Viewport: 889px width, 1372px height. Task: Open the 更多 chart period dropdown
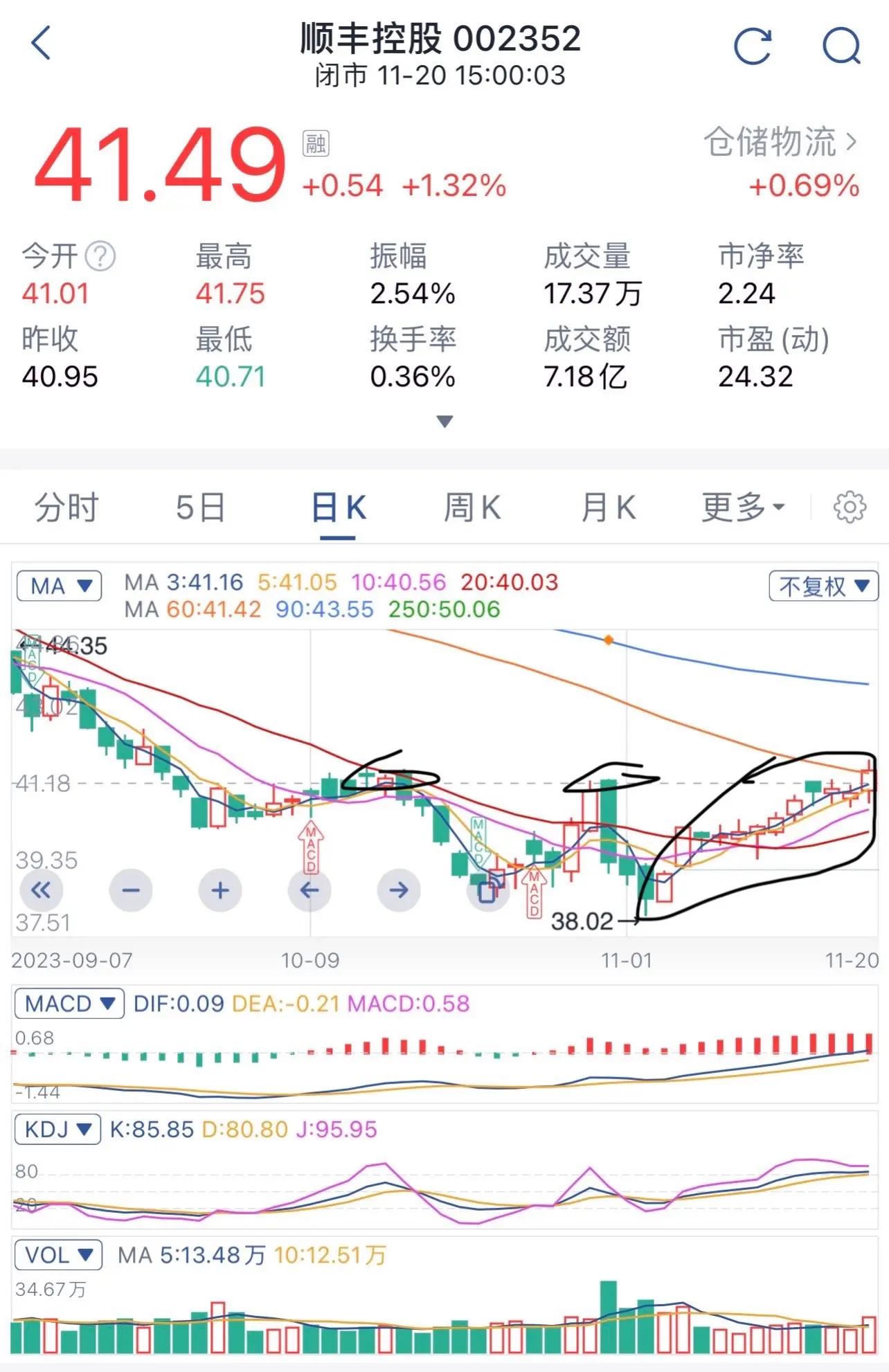click(x=742, y=507)
